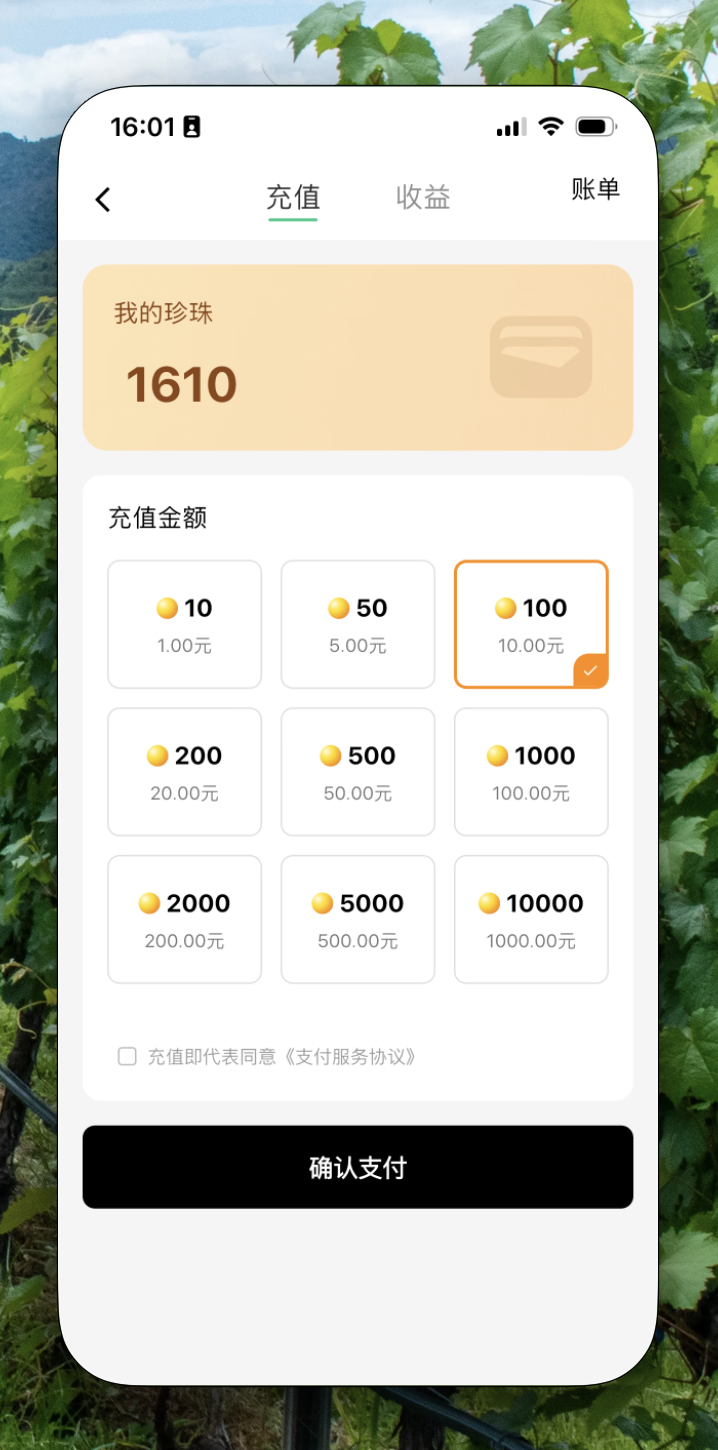The width and height of the screenshot is (718, 1450).
Task: Select the 200 pearls recharge amount
Action: (184, 771)
